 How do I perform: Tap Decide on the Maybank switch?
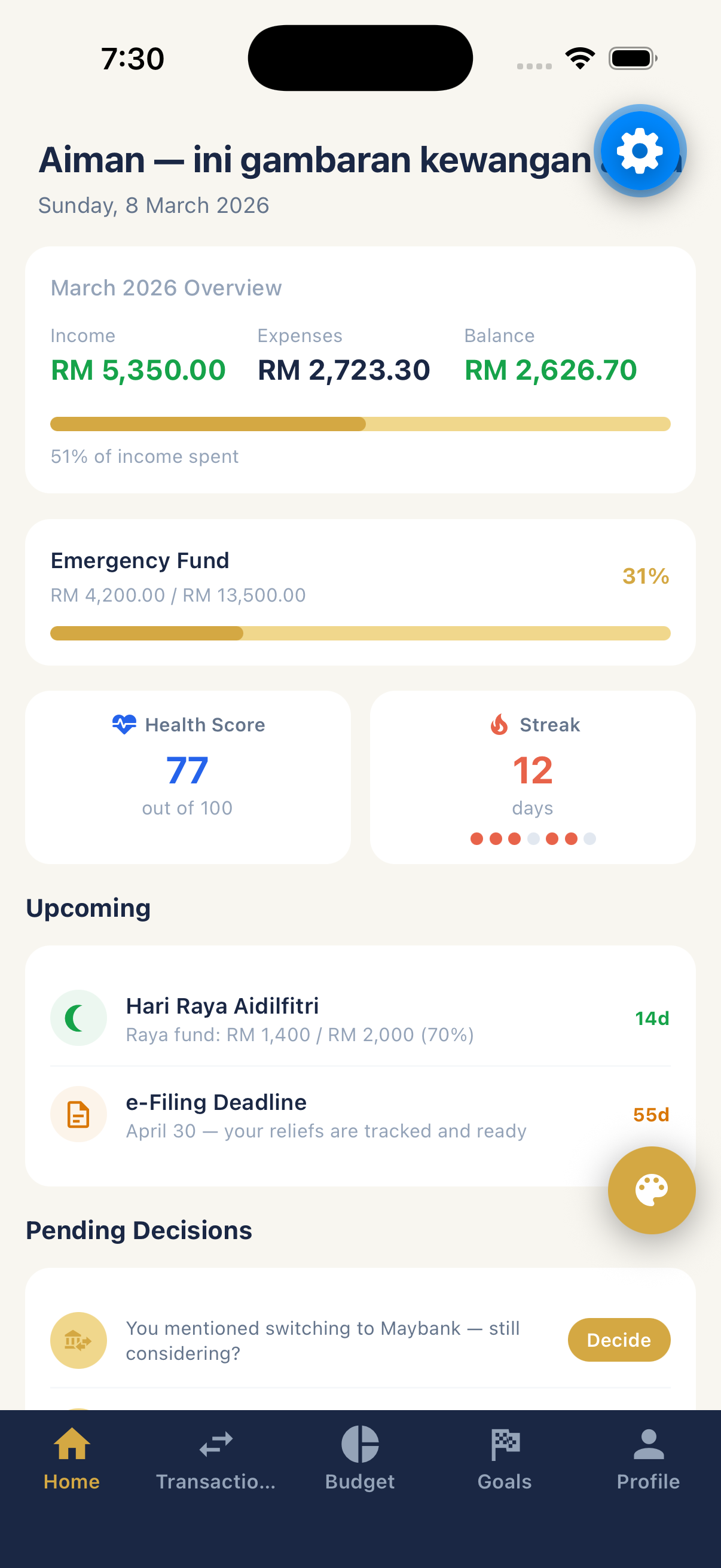pyautogui.click(x=618, y=1339)
